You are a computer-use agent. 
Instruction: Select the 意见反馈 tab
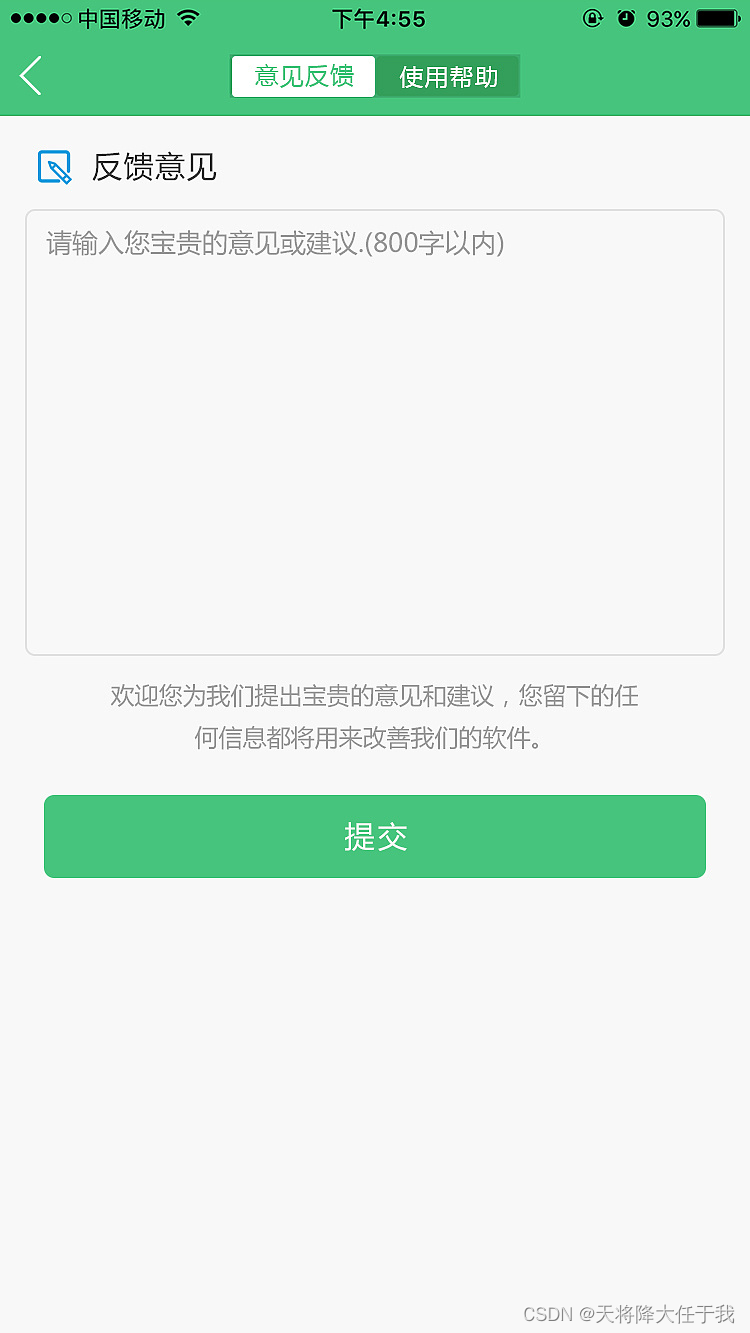pos(303,76)
